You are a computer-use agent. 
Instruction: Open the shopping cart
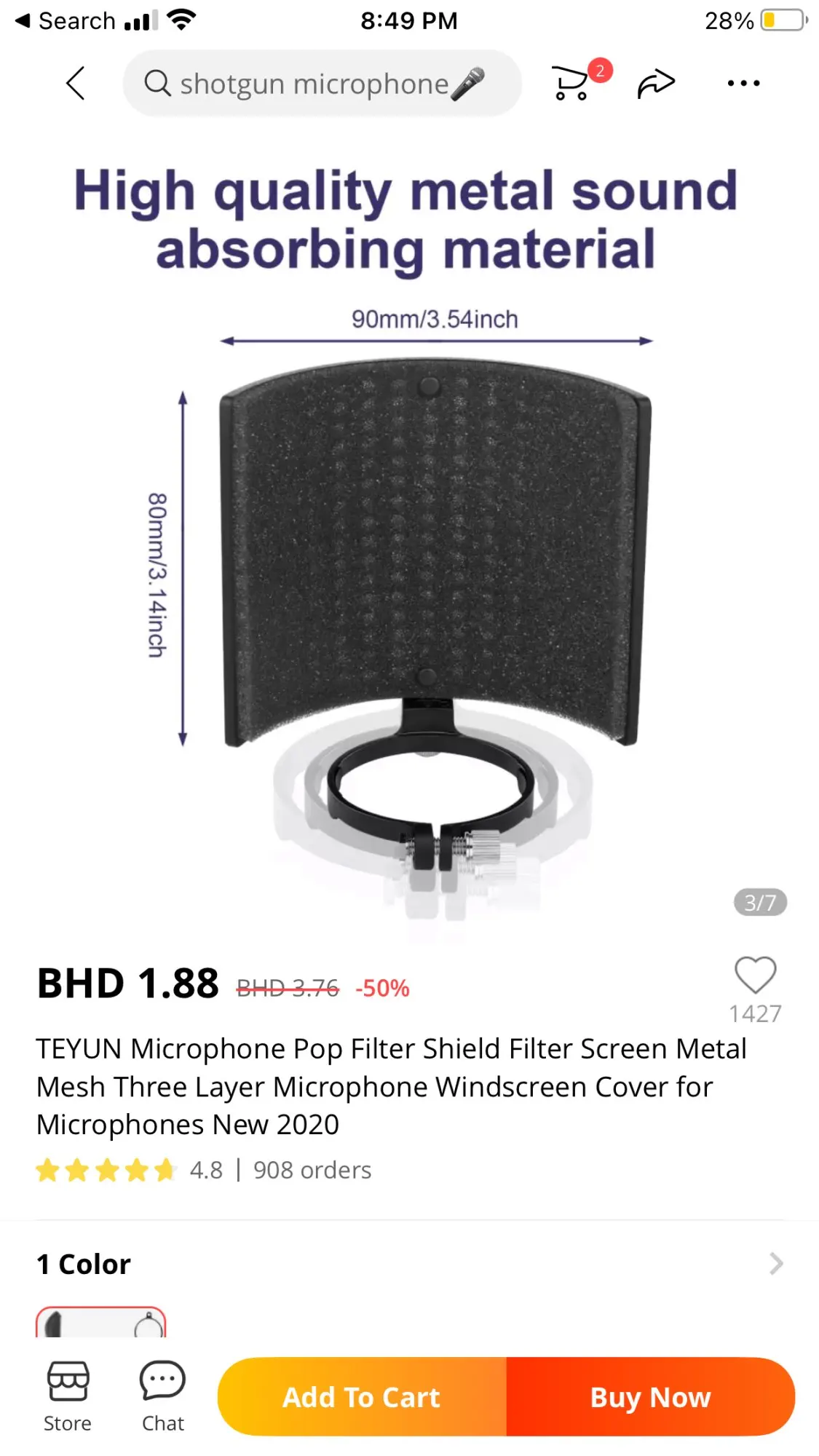(x=572, y=83)
